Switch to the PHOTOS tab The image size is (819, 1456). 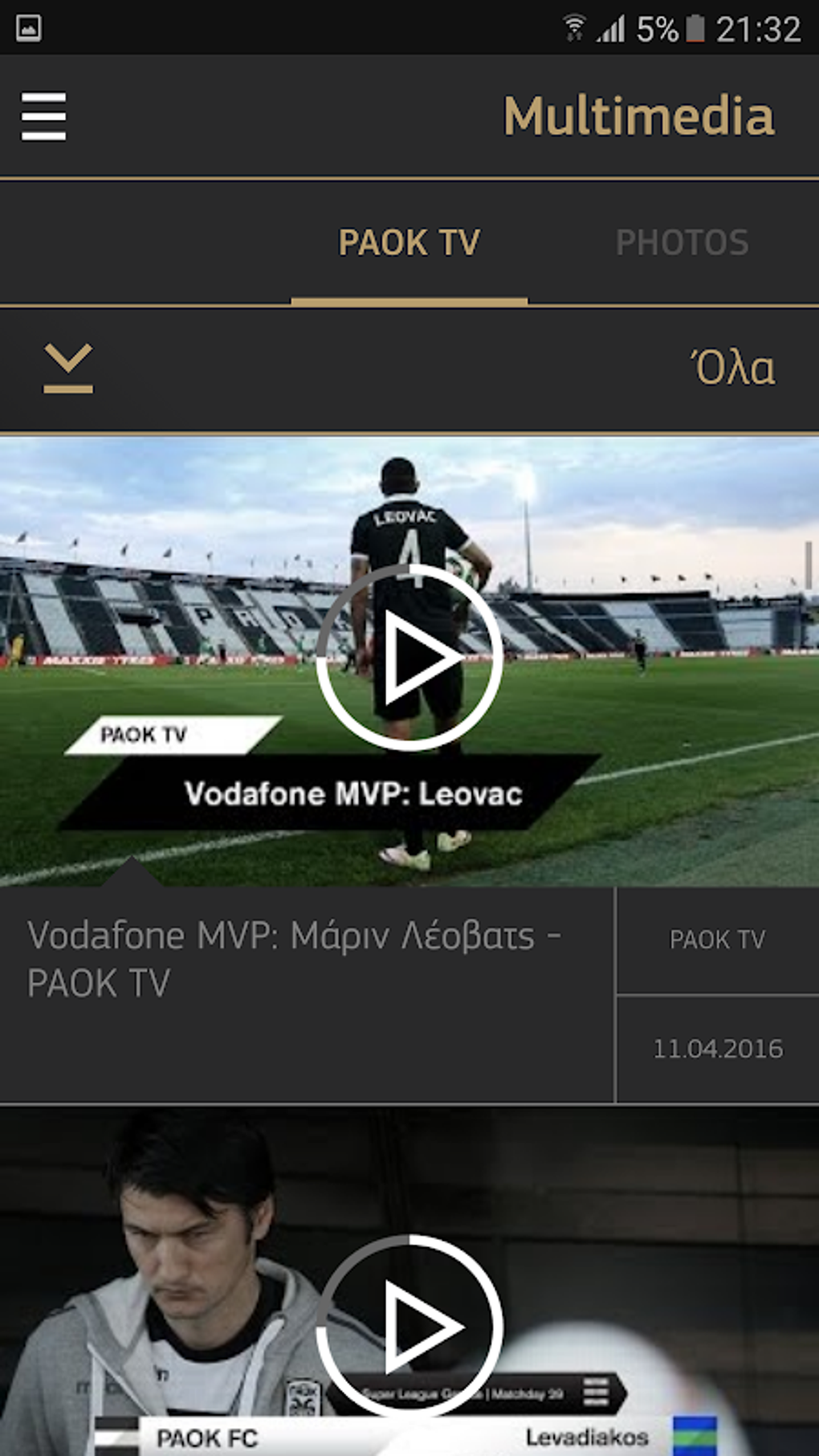[682, 243]
